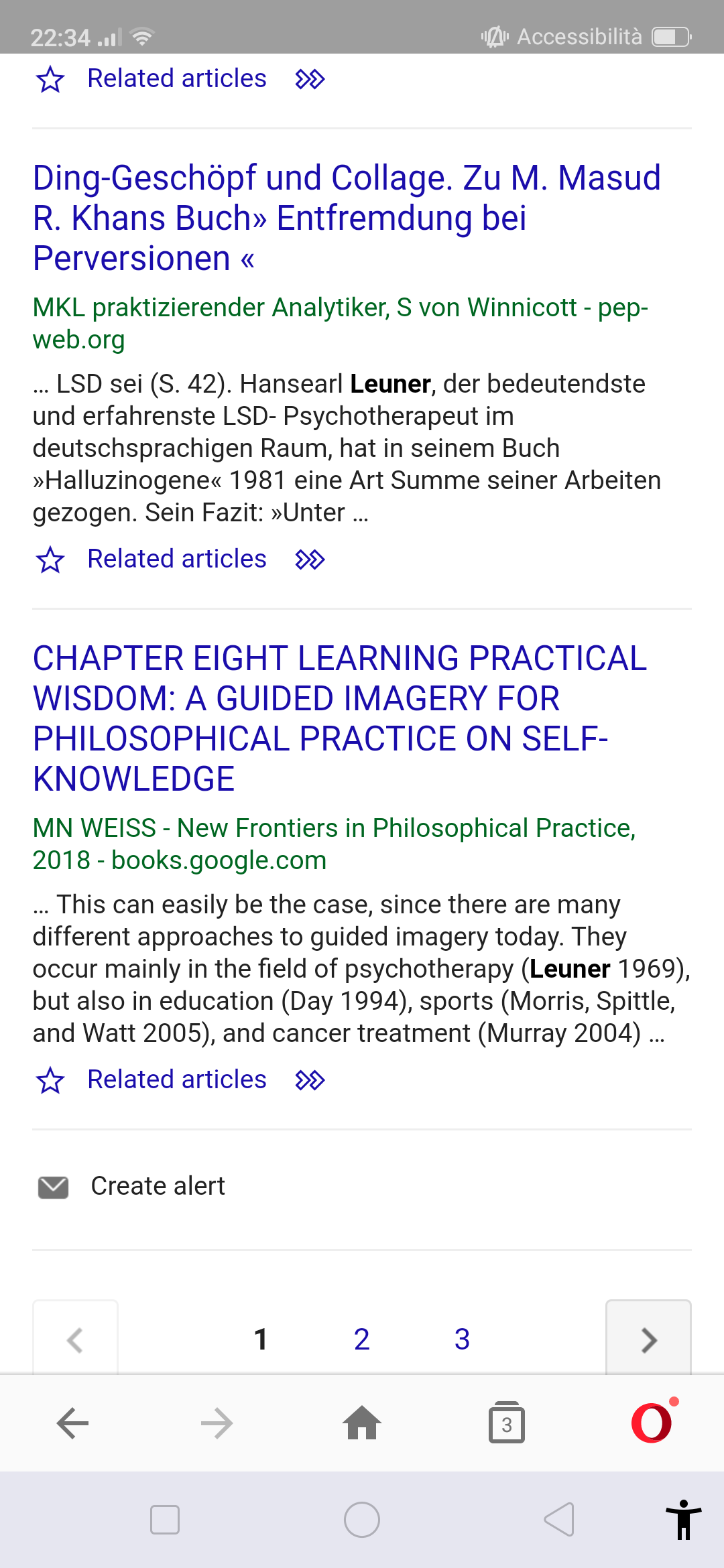Show the open browser tabs
Screen dimensions: 724x1568
[x=507, y=1423]
